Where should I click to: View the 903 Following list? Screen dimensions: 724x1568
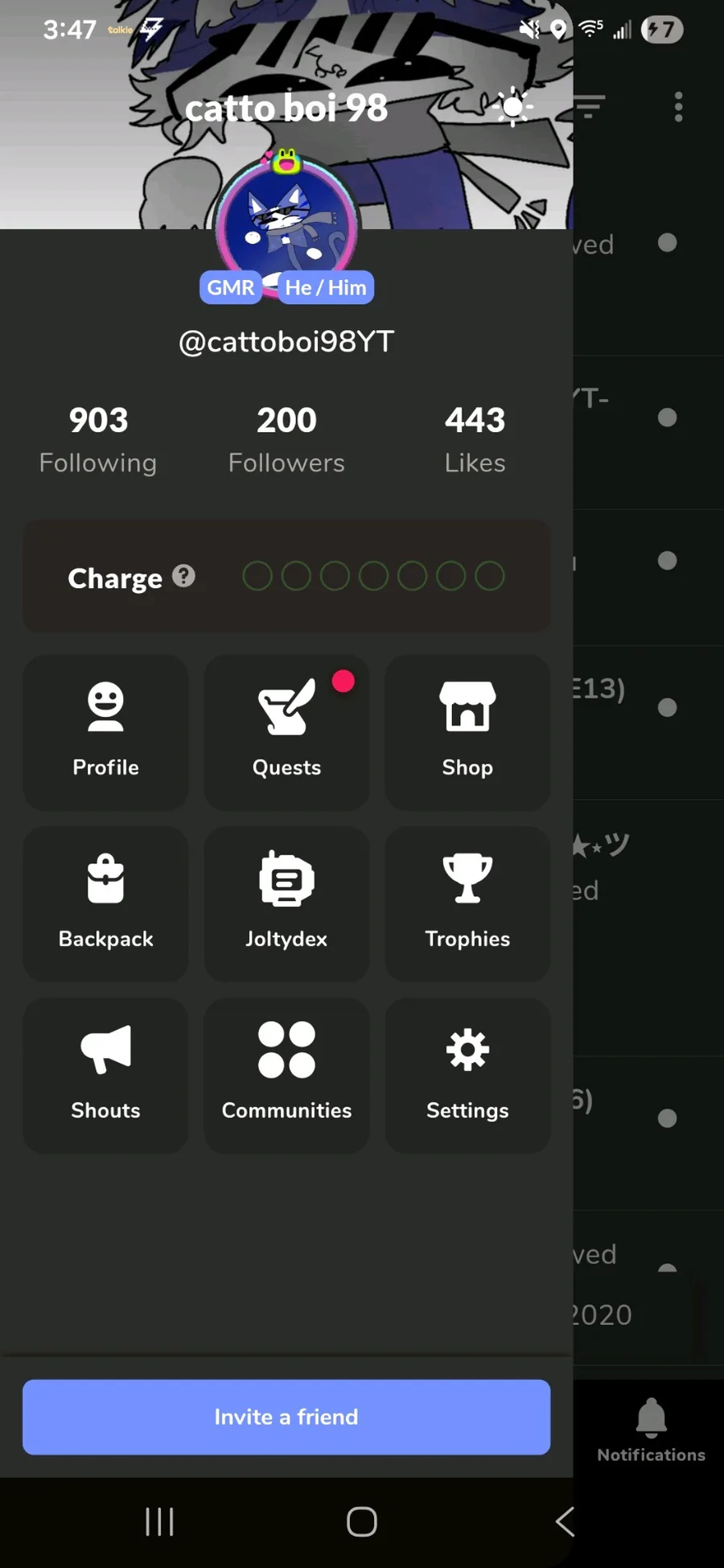coord(98,439)
